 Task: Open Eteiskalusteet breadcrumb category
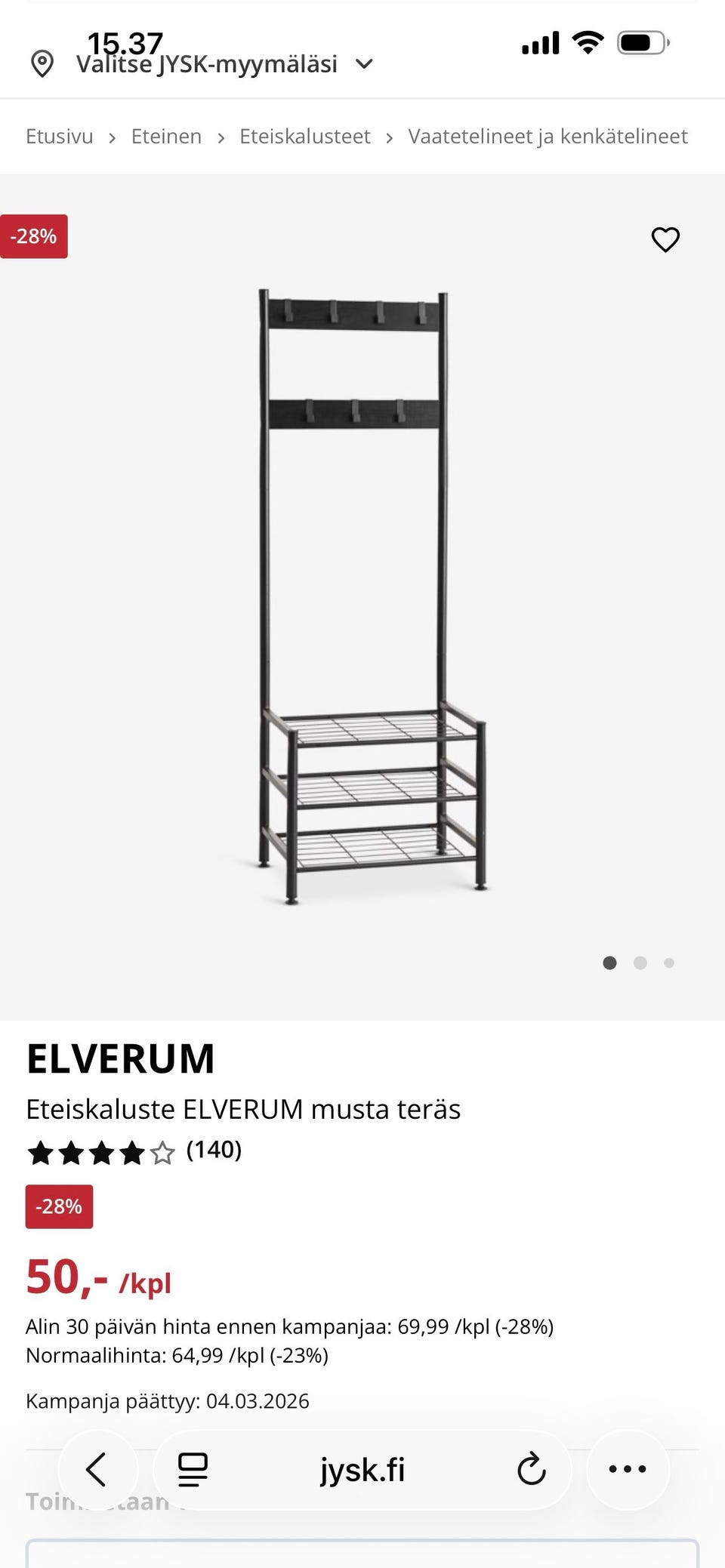pyautogui.click(x=304, y=137)
